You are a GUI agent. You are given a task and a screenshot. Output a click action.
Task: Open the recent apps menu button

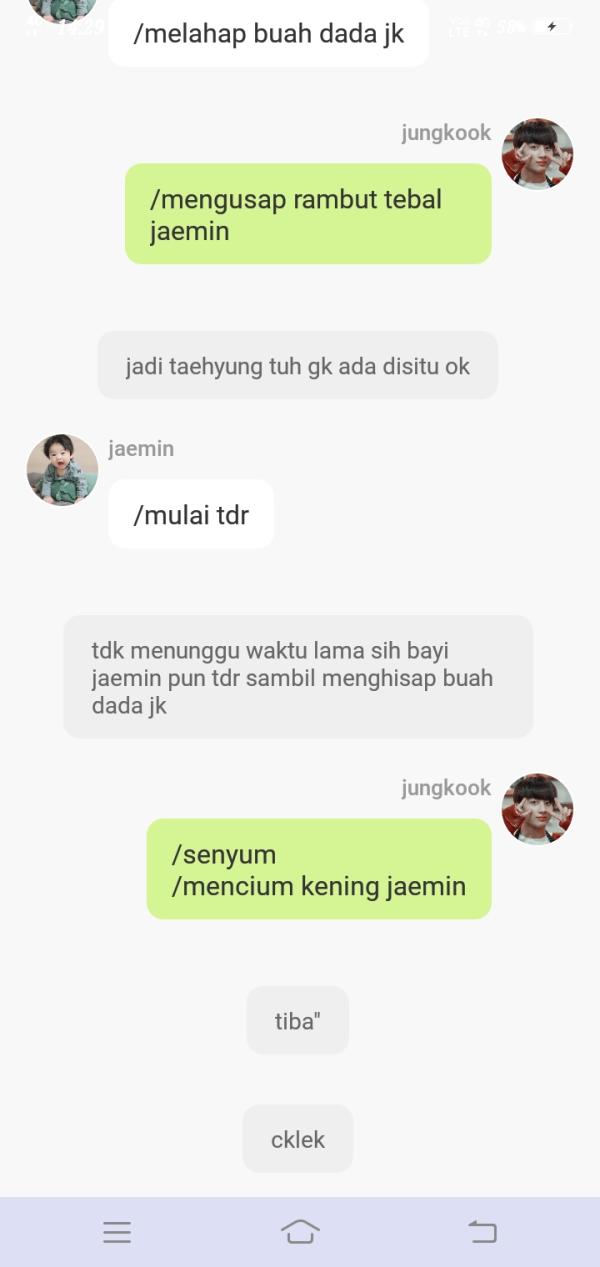117,1232
